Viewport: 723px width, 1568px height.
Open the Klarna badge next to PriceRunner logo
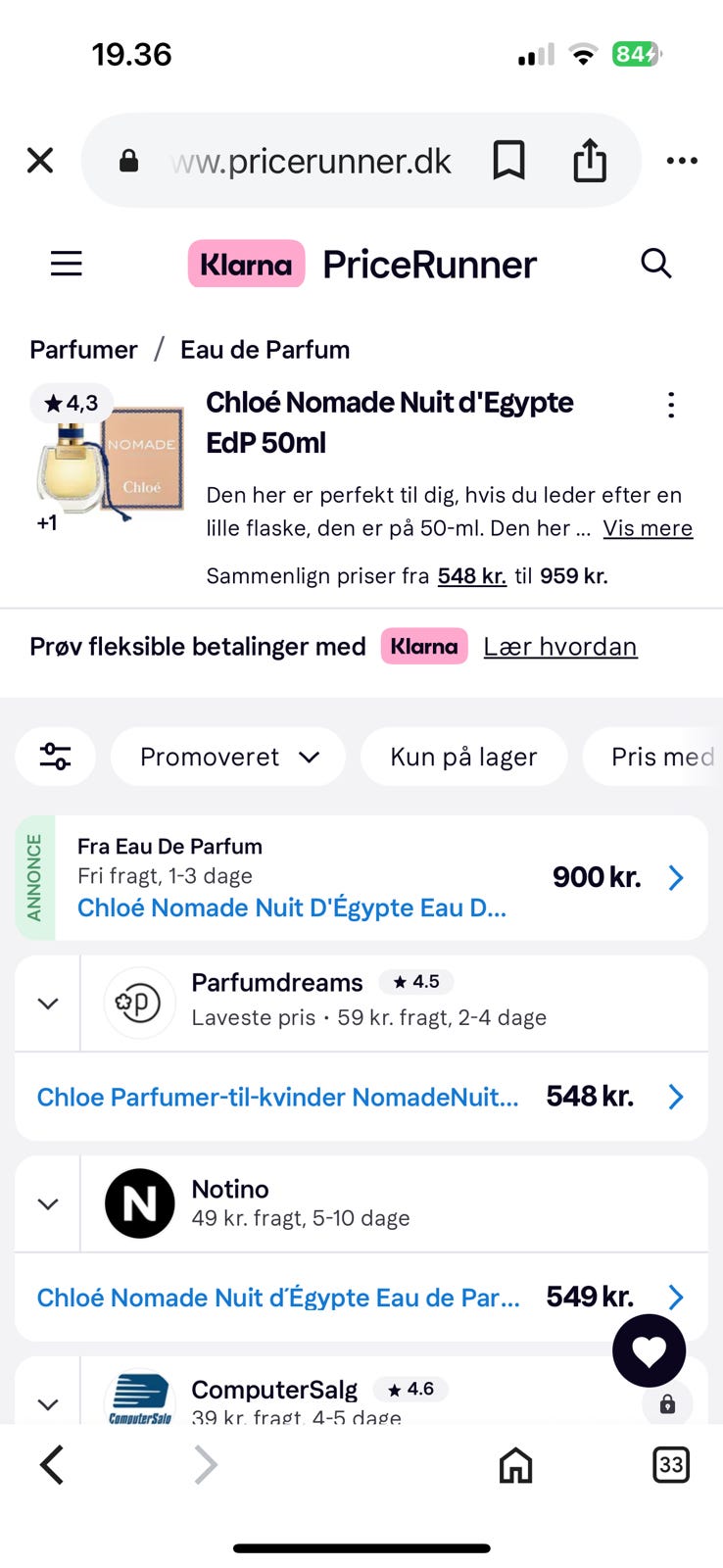pyautogui.click(x=246, y=264)
